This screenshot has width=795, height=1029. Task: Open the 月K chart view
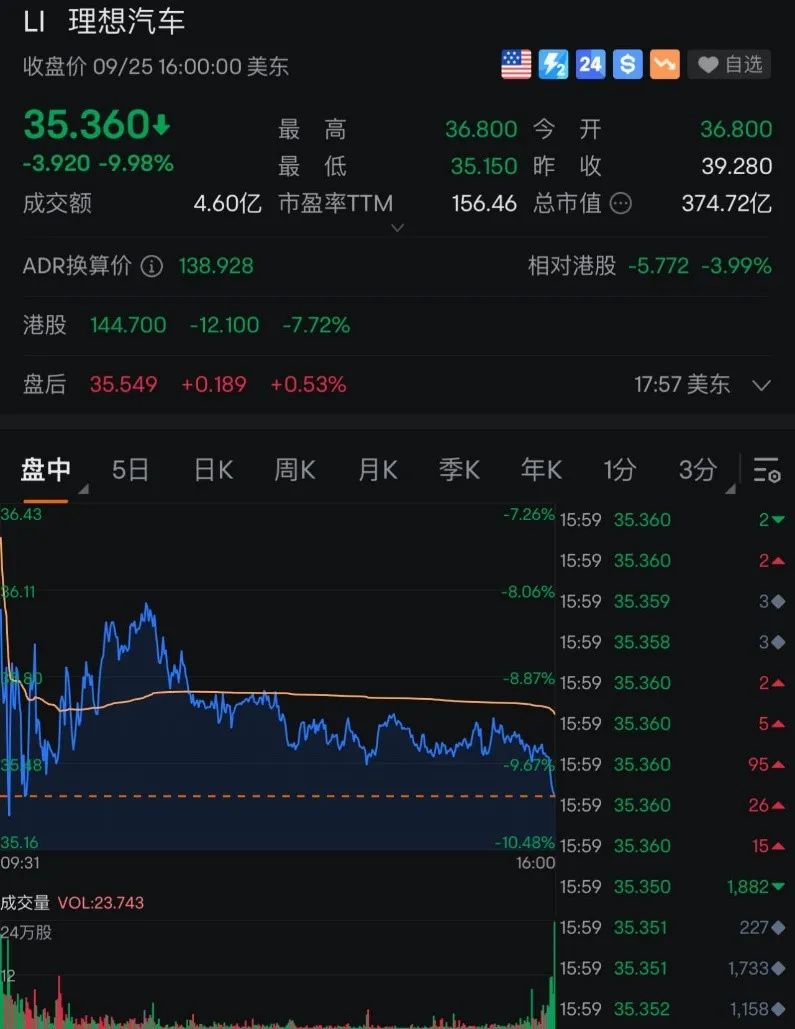click(378, 470)
